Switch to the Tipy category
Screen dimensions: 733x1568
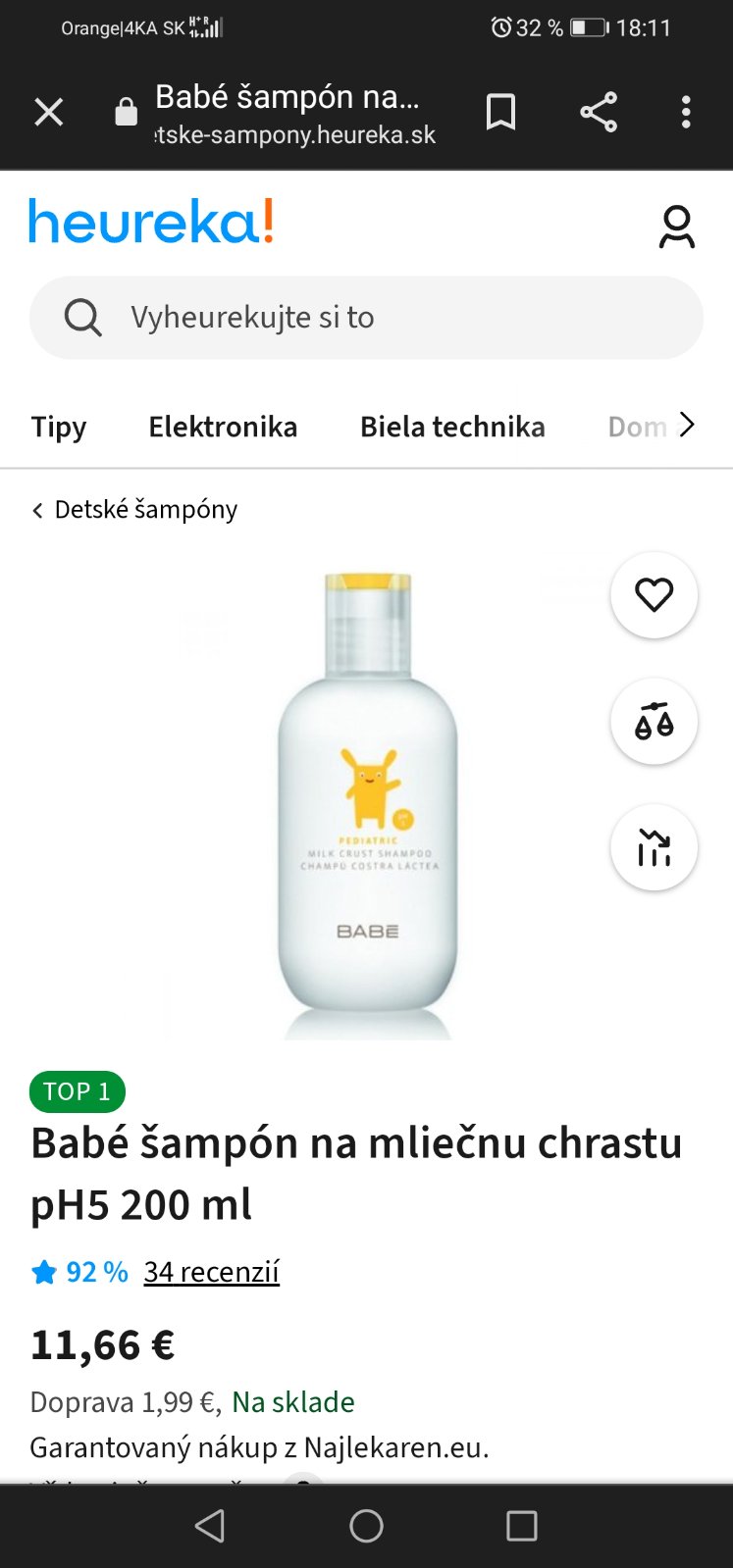pyautogui.click(x=59, y=427)
